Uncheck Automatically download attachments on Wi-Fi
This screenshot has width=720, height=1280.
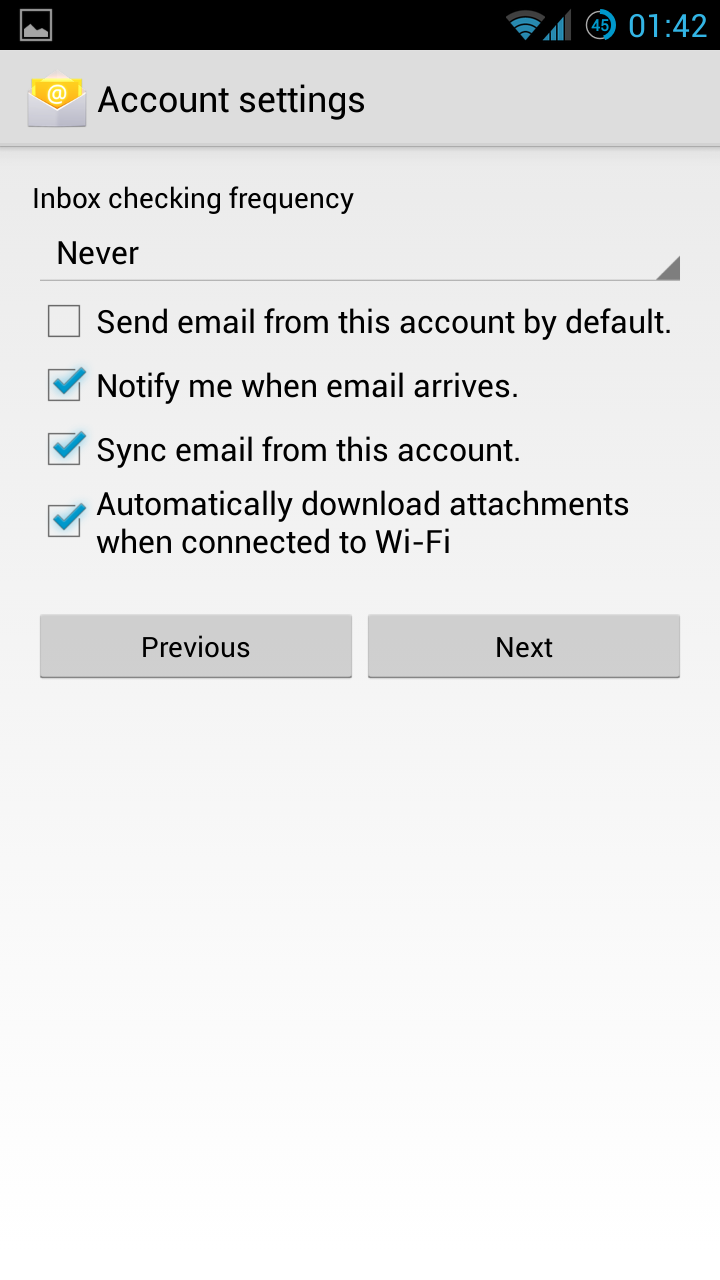click(x=65, y=522)
